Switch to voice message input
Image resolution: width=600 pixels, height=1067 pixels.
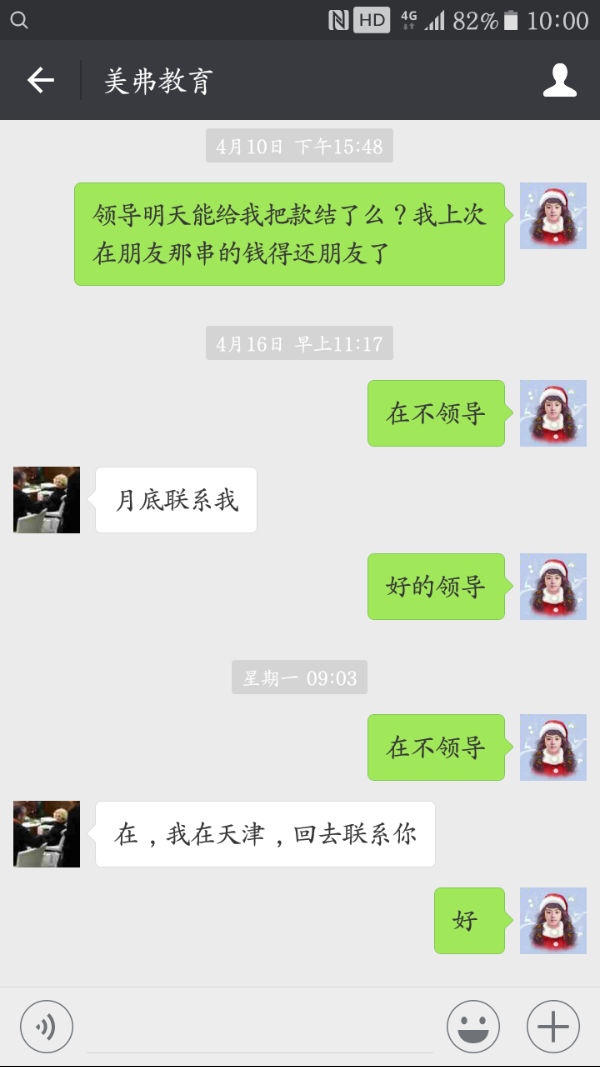46,1026
